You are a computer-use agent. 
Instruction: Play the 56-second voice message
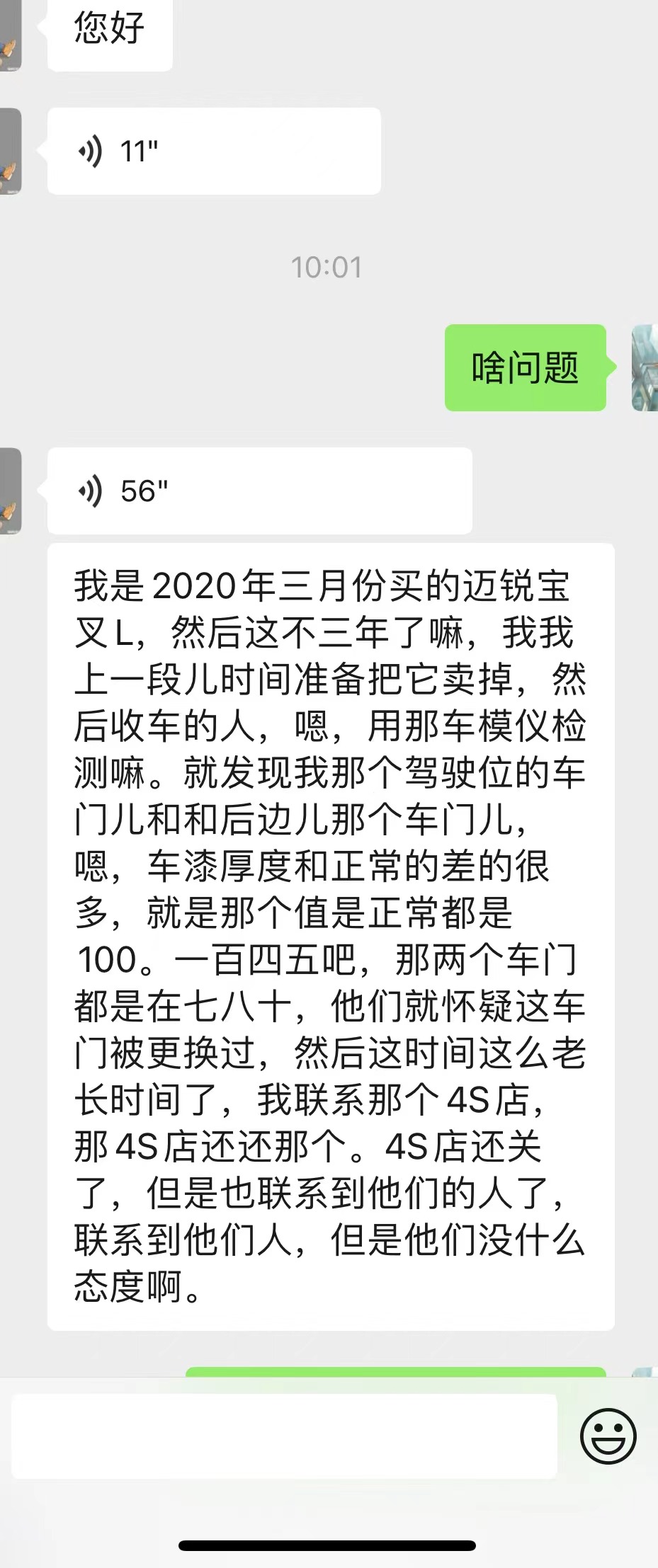click(x=259, y=491)
